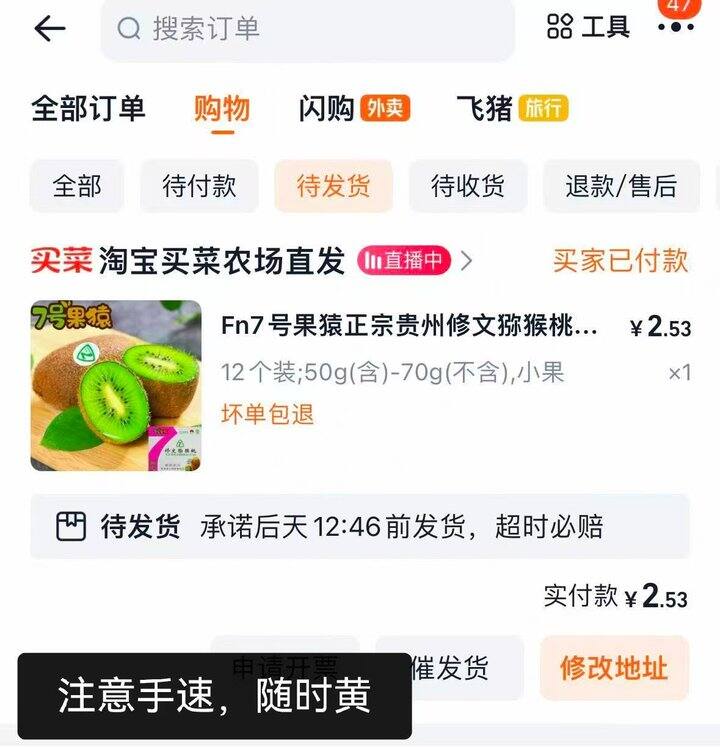Image resolution: width=720 pixels, height=747 pixels.
Task: Tap the 申请开票 invoice button
Action: click(x=284, y=647)
